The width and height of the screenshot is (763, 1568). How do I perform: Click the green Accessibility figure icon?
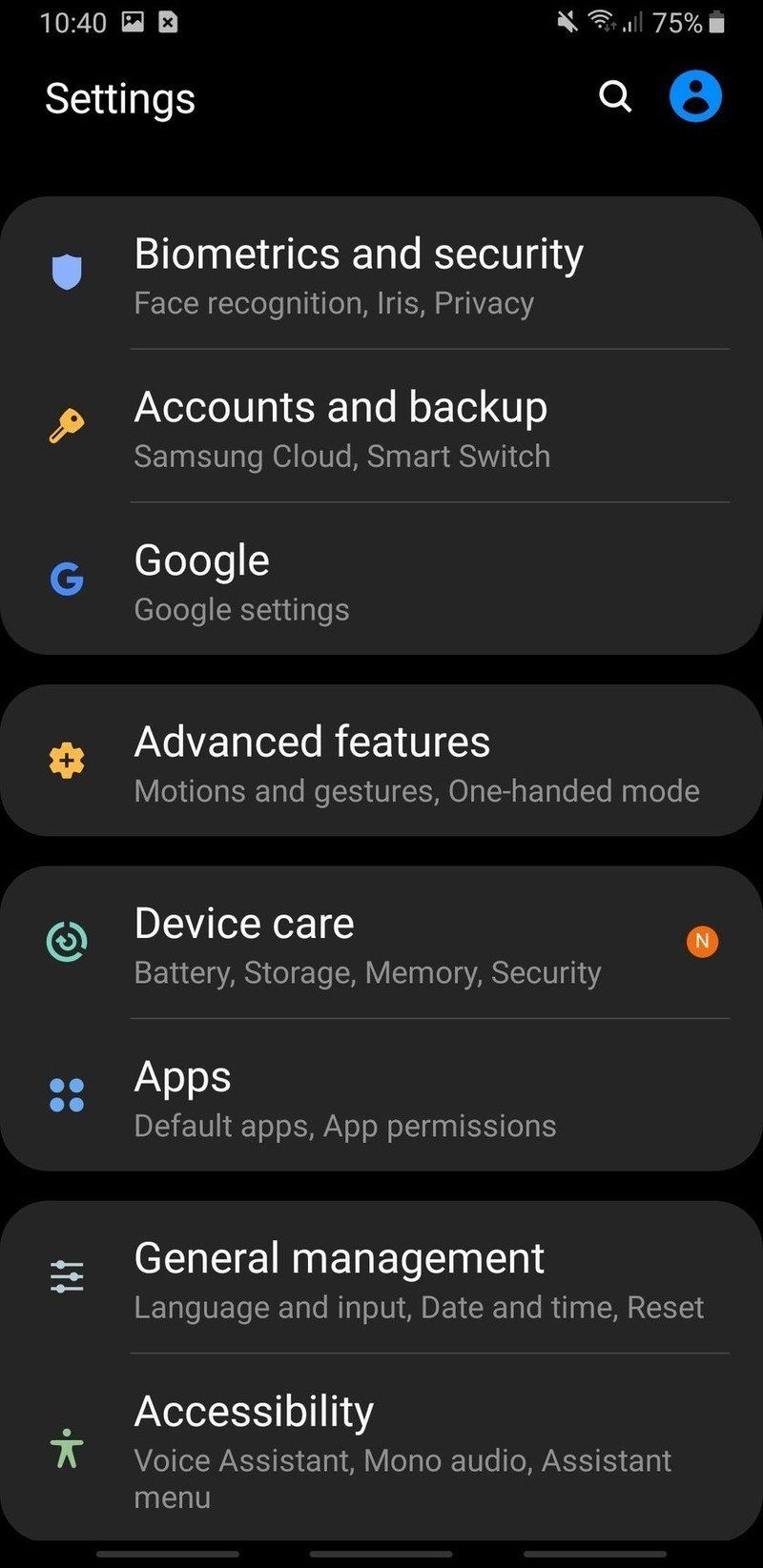[67, 1451]
